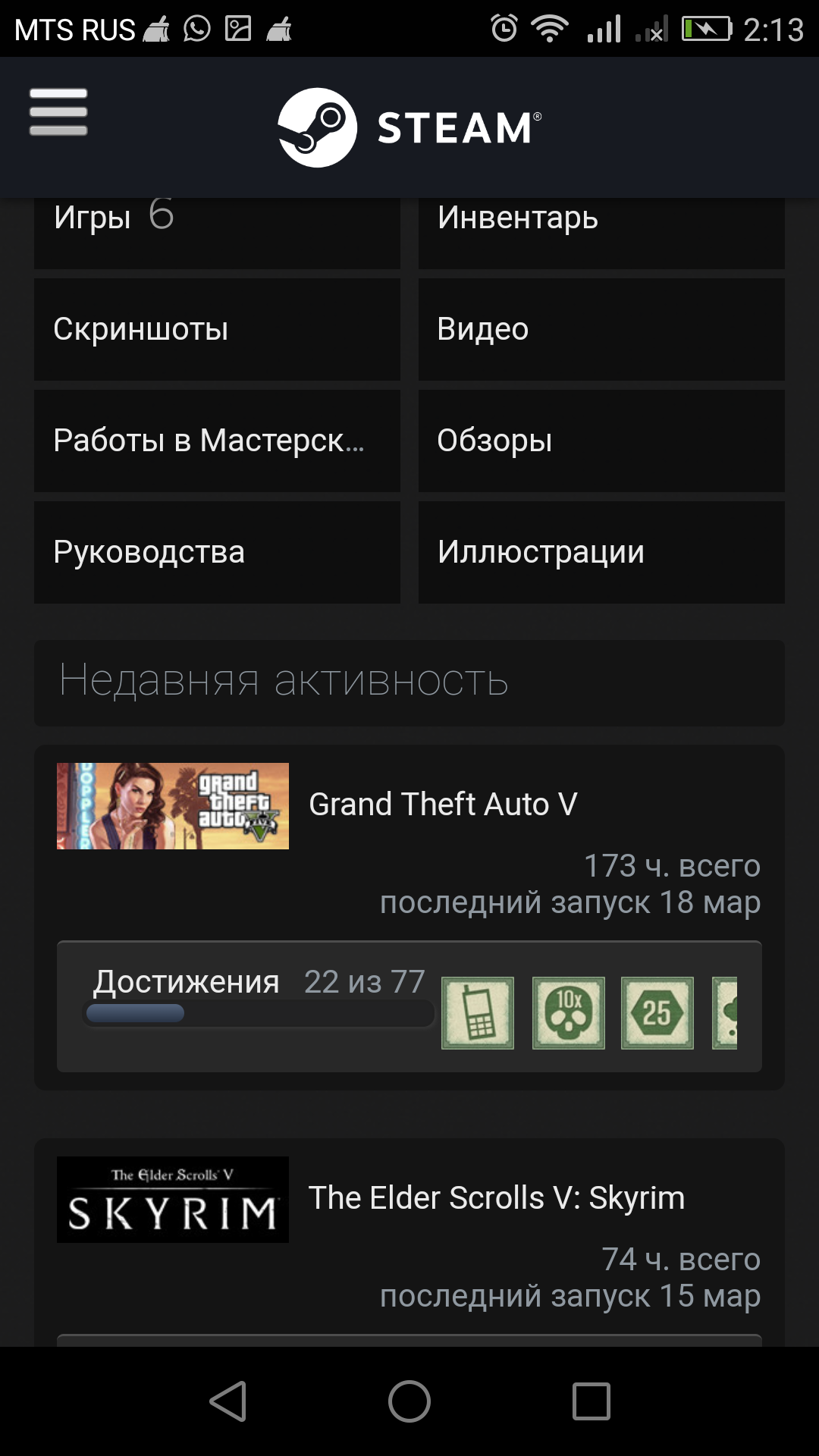Screen dimensions: 819x1456
Task: Open Grand Theft Auto V game page
Action: coord(443,805)
